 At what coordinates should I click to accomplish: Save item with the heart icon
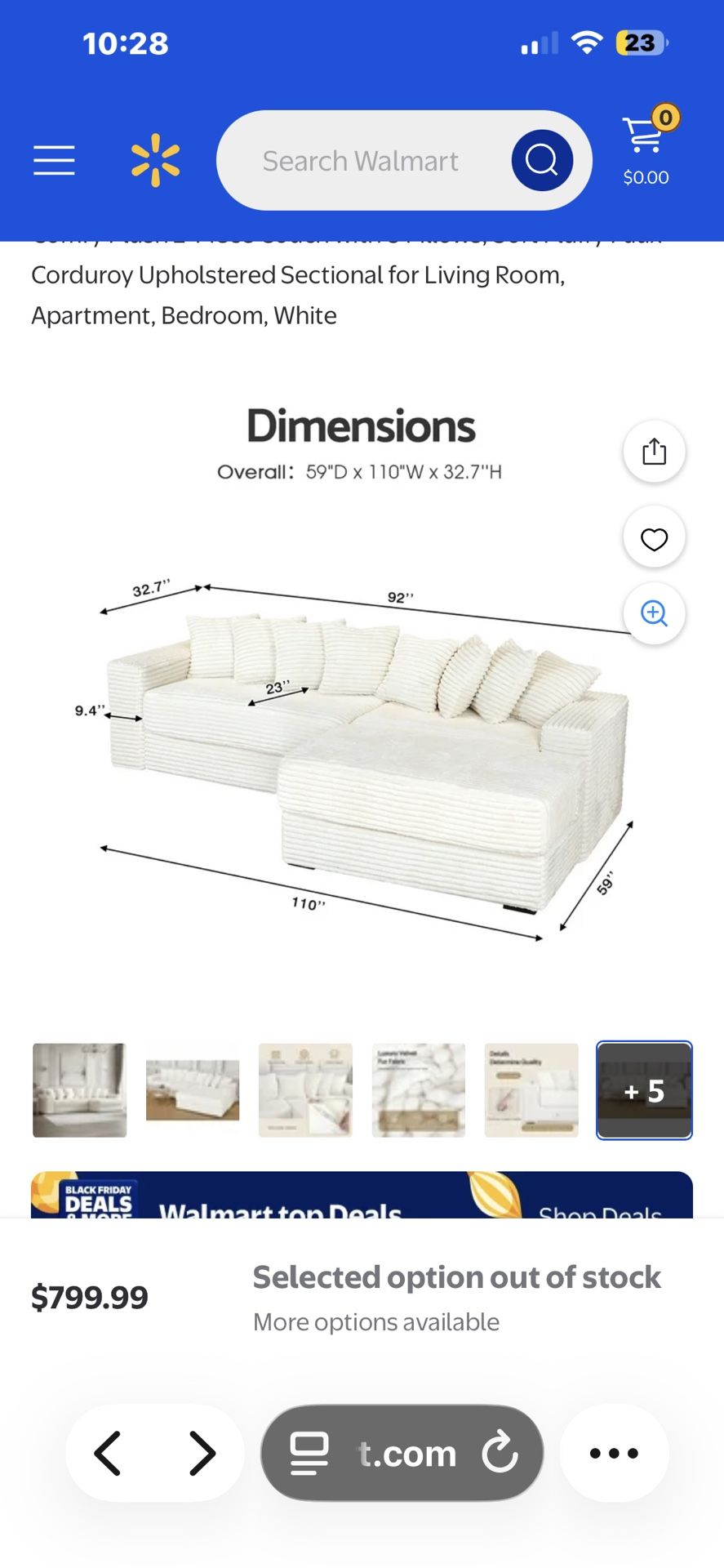click(x=653, y=537)
